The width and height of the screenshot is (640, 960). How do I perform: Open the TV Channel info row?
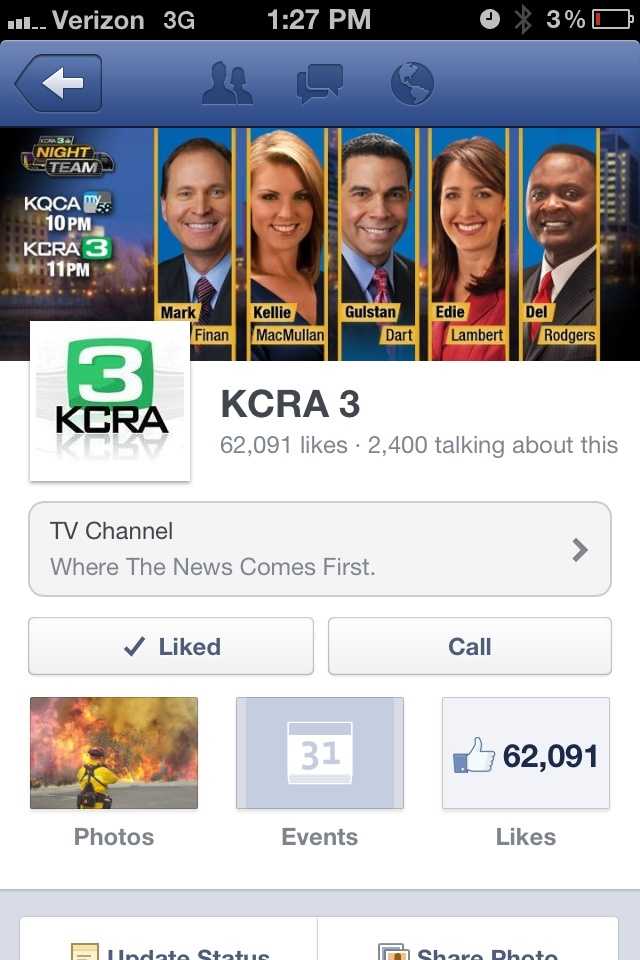tap(319, 549)
